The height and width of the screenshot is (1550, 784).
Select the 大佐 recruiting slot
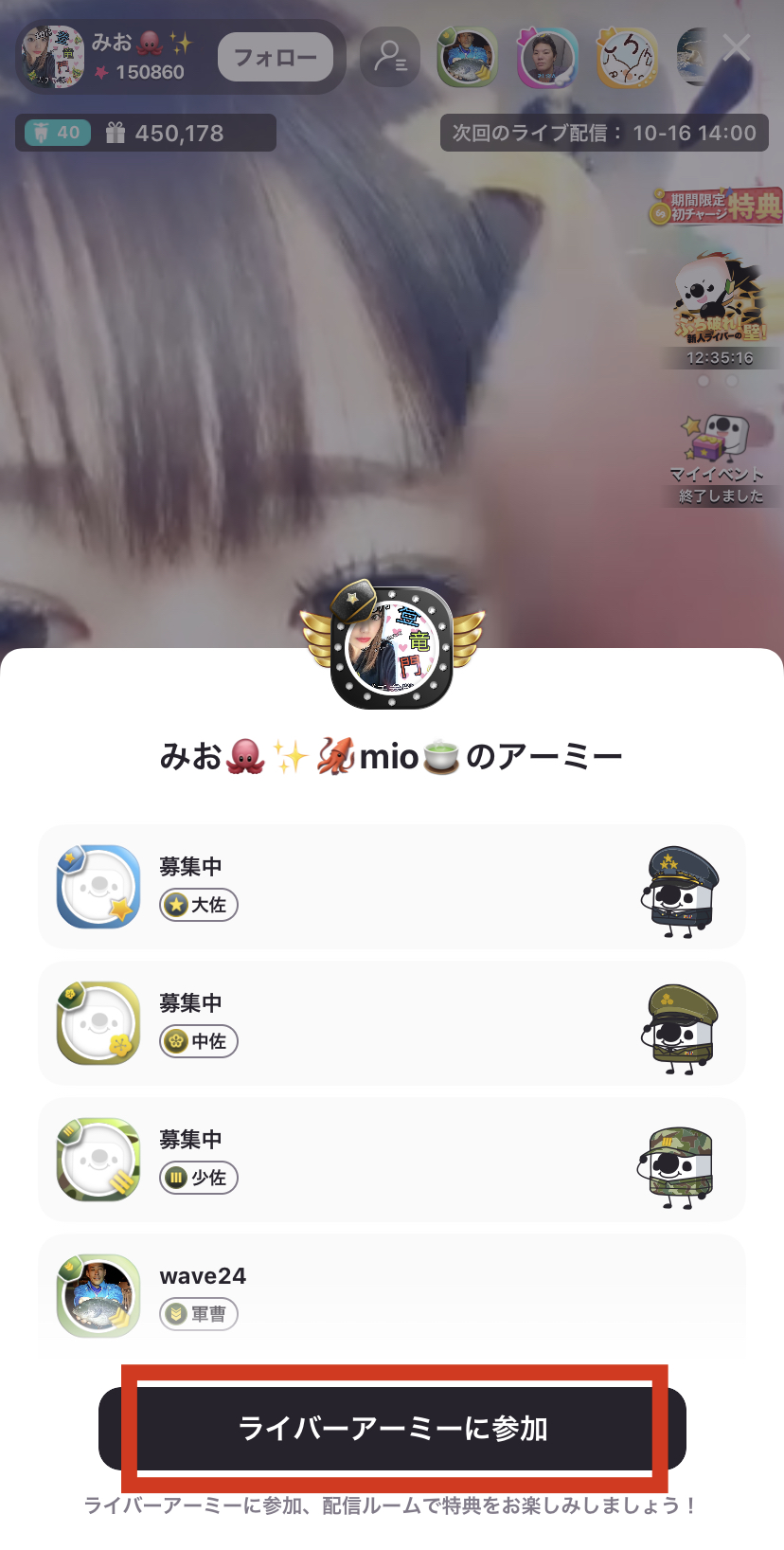(391, 887)
